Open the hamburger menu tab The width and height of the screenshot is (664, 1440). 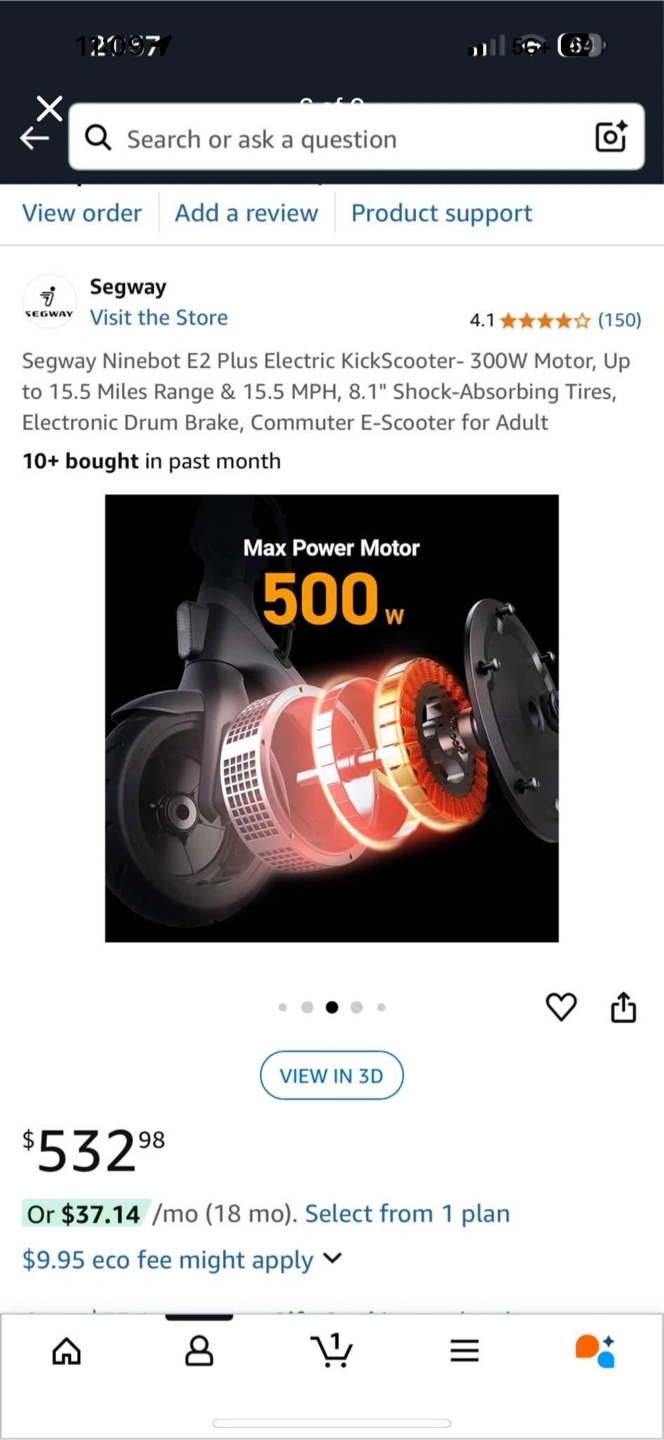coord(464,1352)
